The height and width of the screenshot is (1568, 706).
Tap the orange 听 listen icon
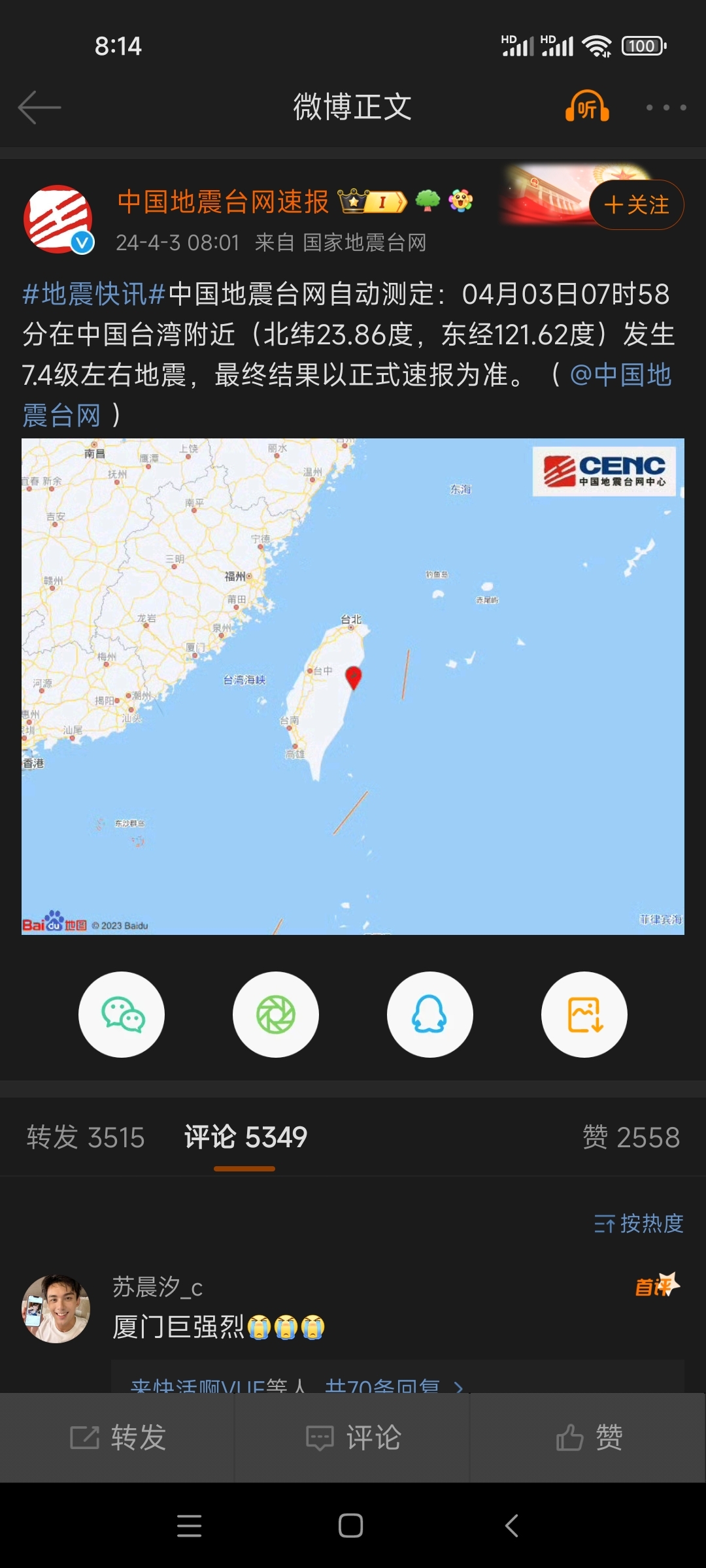point(587,107)
